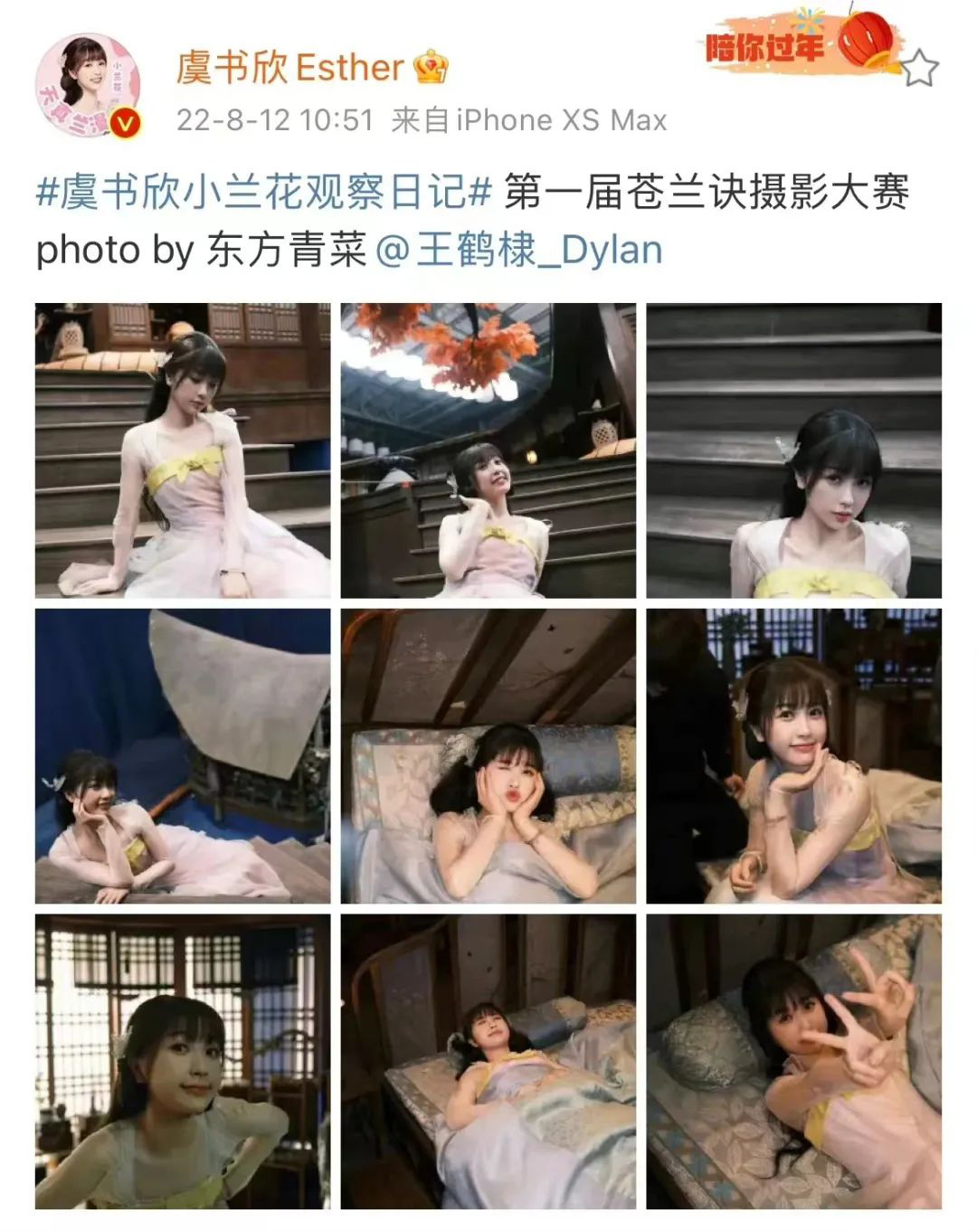
Task: Open hashtag #虞书欣小兰花观察日记#
Action: 264,193
